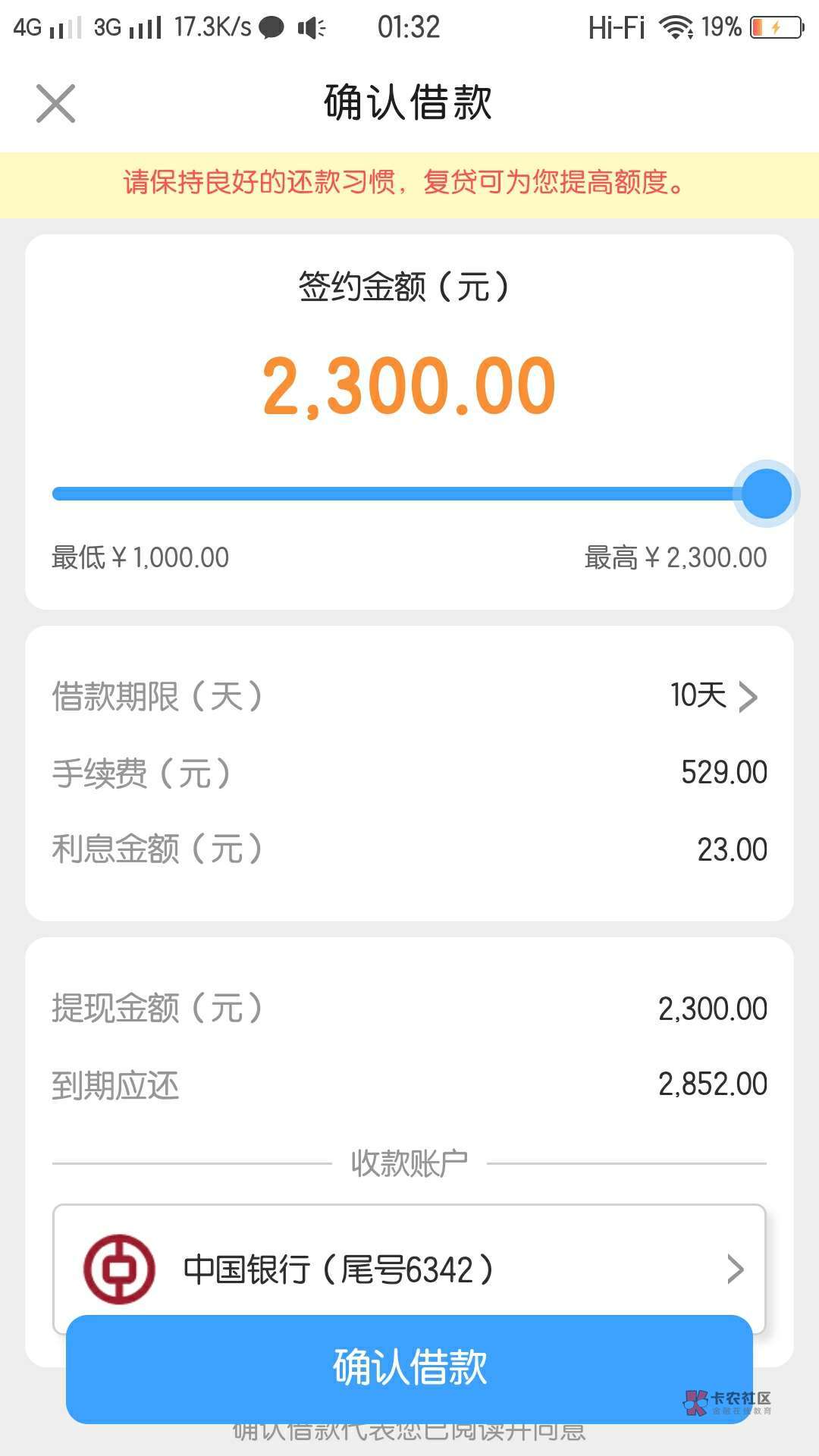Tap the loan amount slider handle
The width and height of the screenshot is (819, 1456).
[x=766, y=494]
